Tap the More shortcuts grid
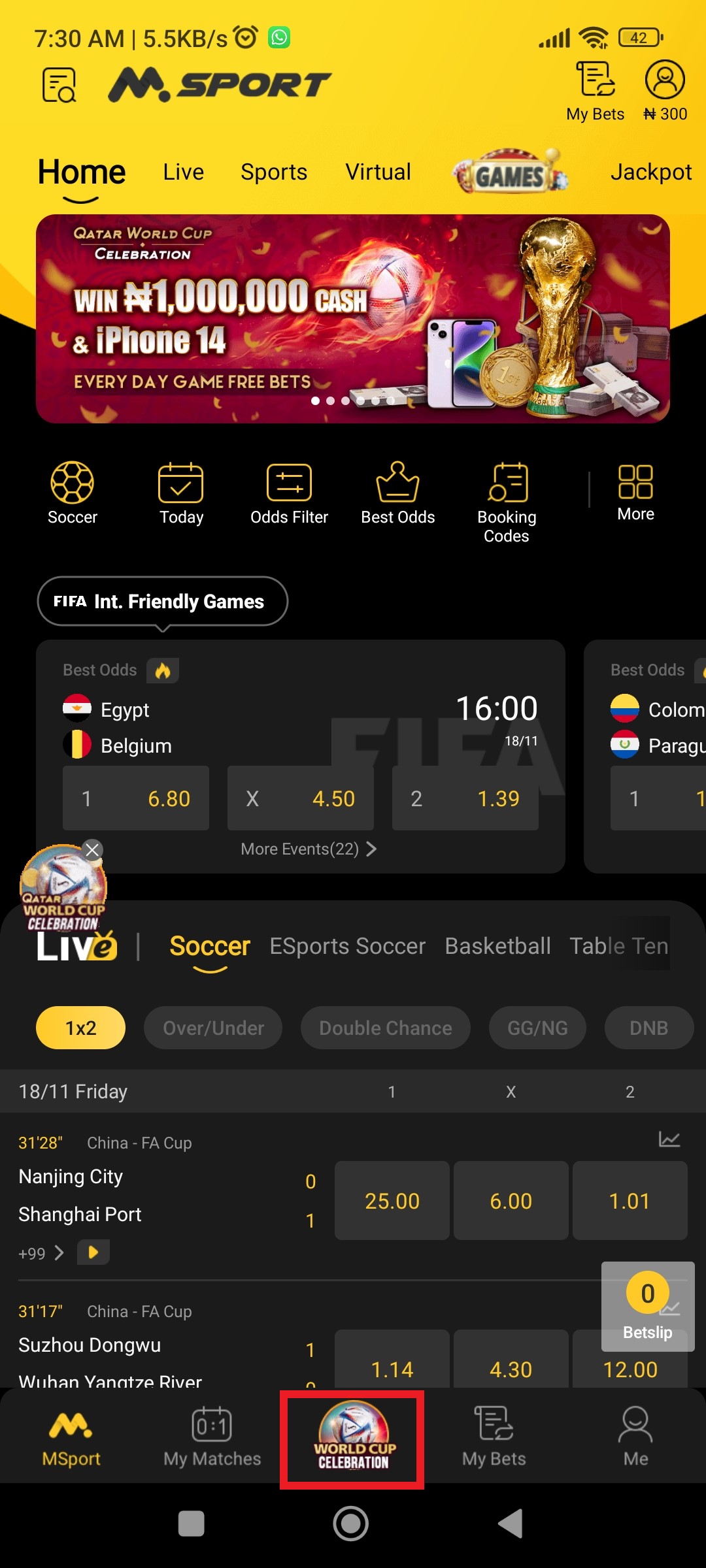The height and width of the screenshot is (1568, 706). tap(635, 492)
